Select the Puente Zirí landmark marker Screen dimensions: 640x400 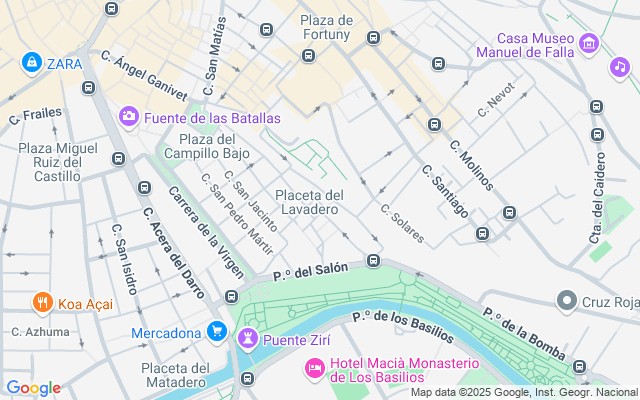coord(247,340)
